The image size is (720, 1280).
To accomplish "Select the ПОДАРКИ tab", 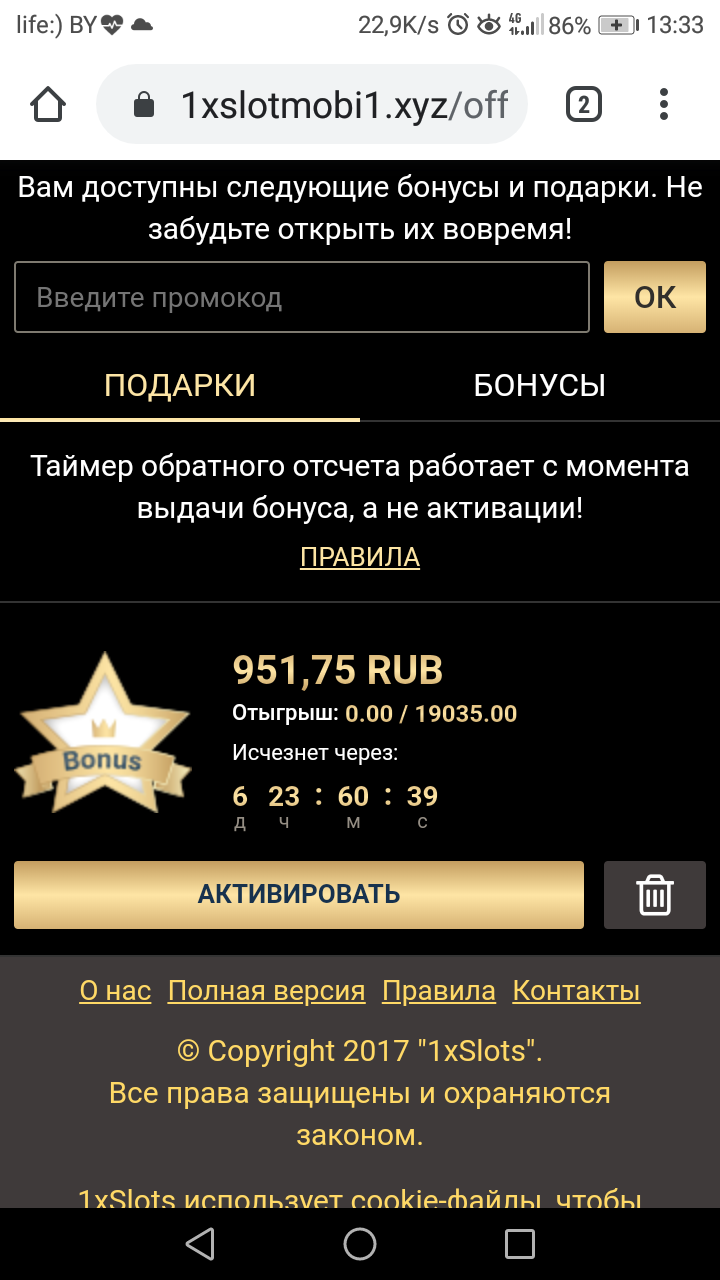I will pos(180,386).
